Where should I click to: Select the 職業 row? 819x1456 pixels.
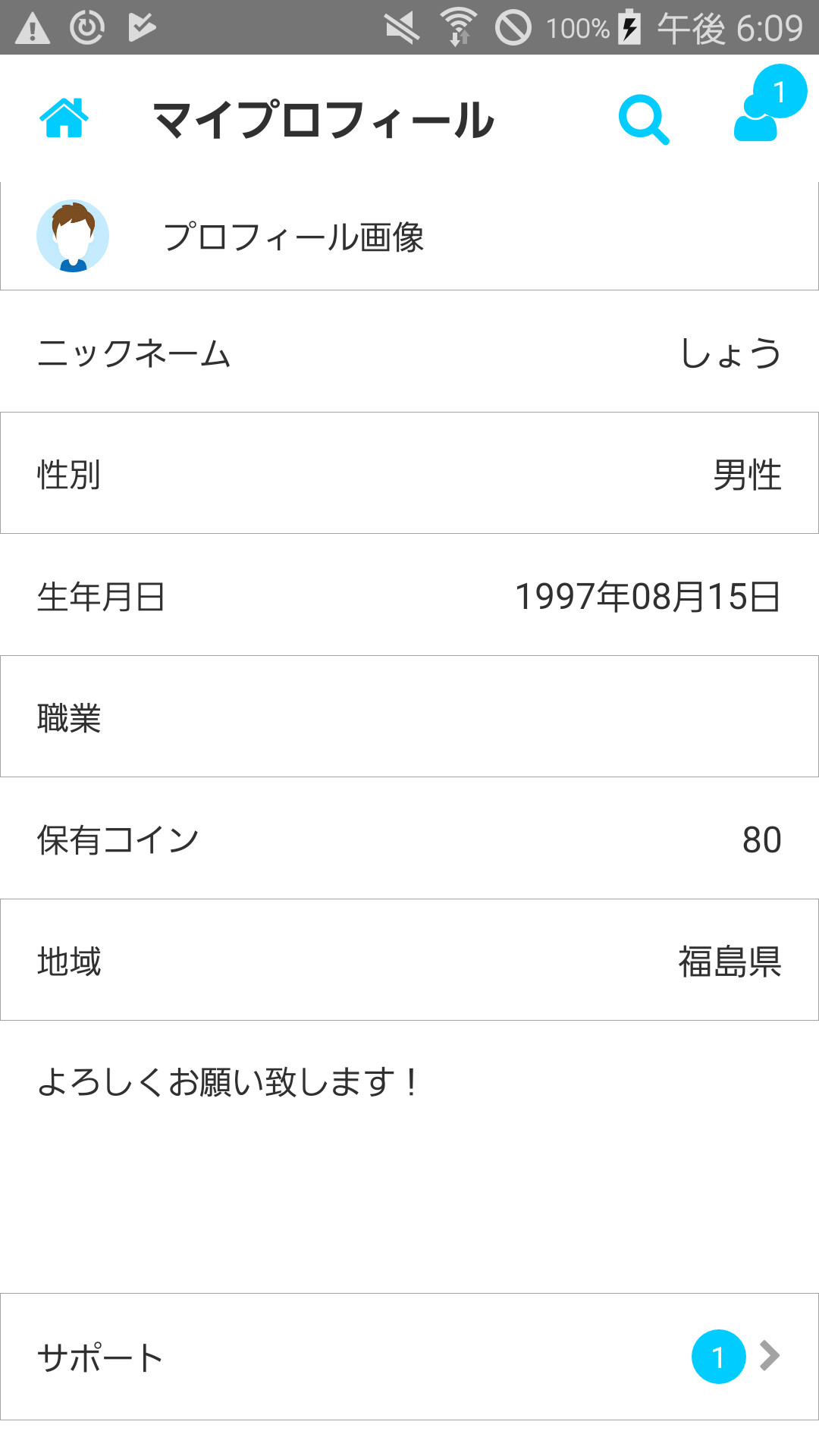tap(409, 717)
